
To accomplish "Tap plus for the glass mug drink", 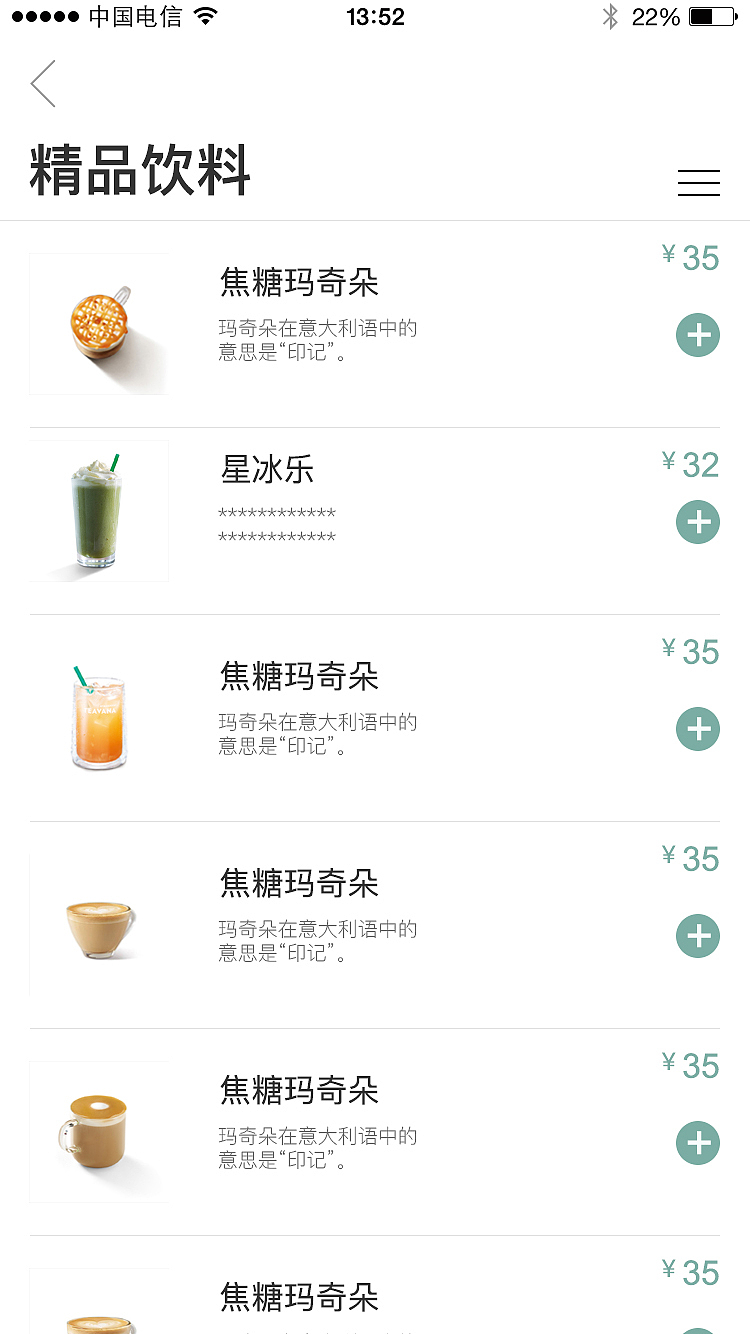I will (698, 1143).
